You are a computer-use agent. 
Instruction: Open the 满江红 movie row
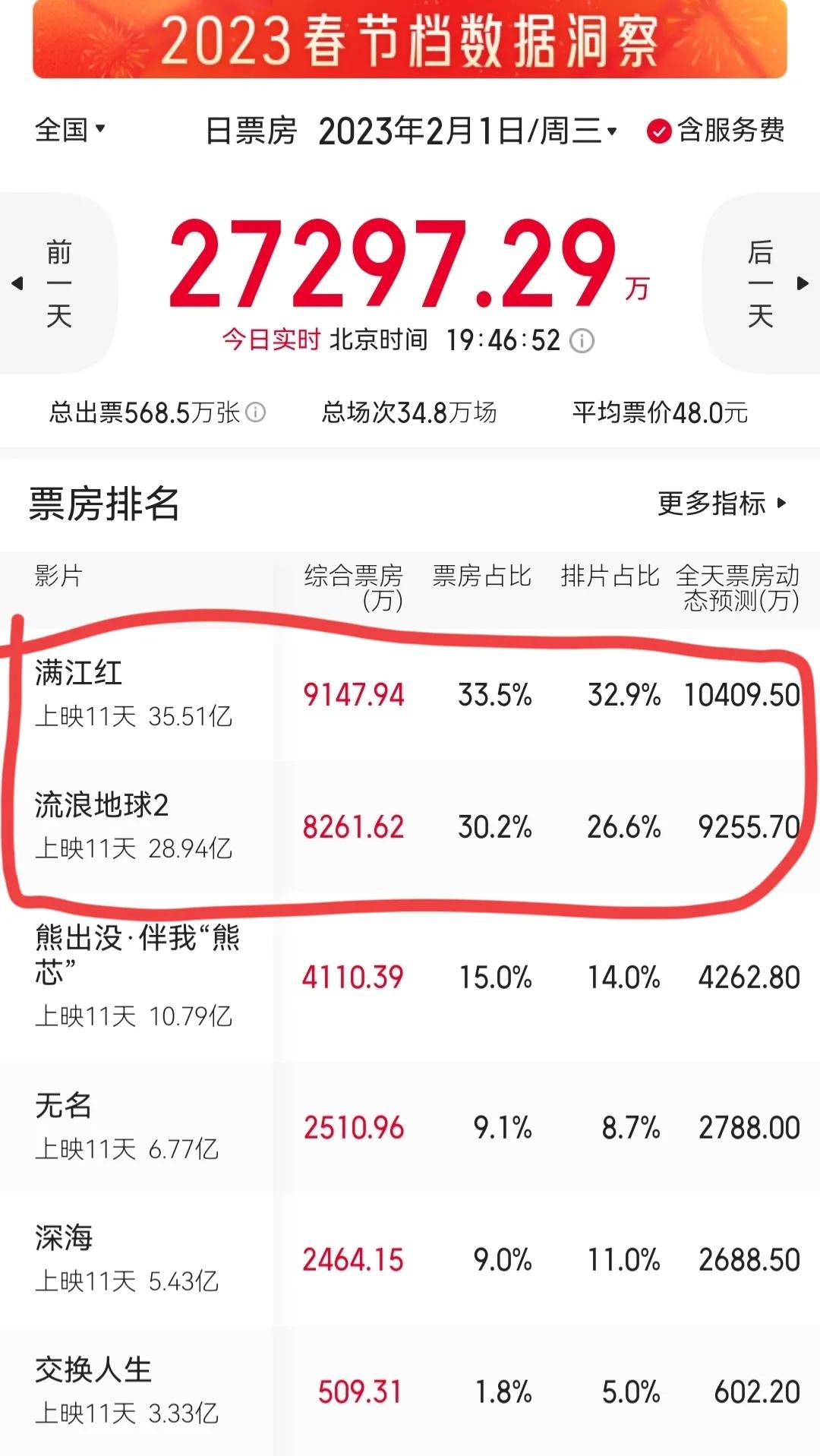410,695
